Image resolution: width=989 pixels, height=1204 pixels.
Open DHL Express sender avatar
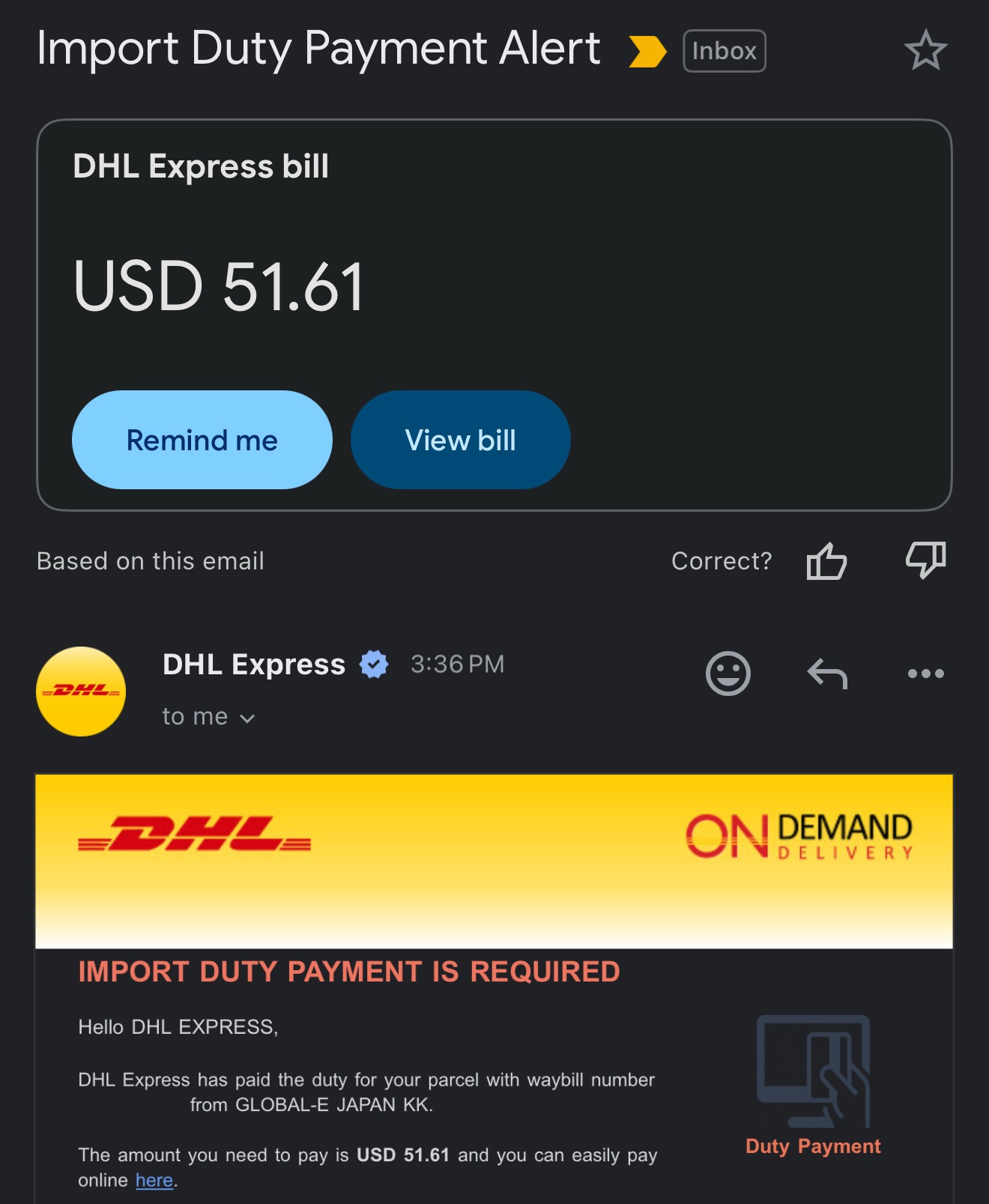tap(81, 691)
